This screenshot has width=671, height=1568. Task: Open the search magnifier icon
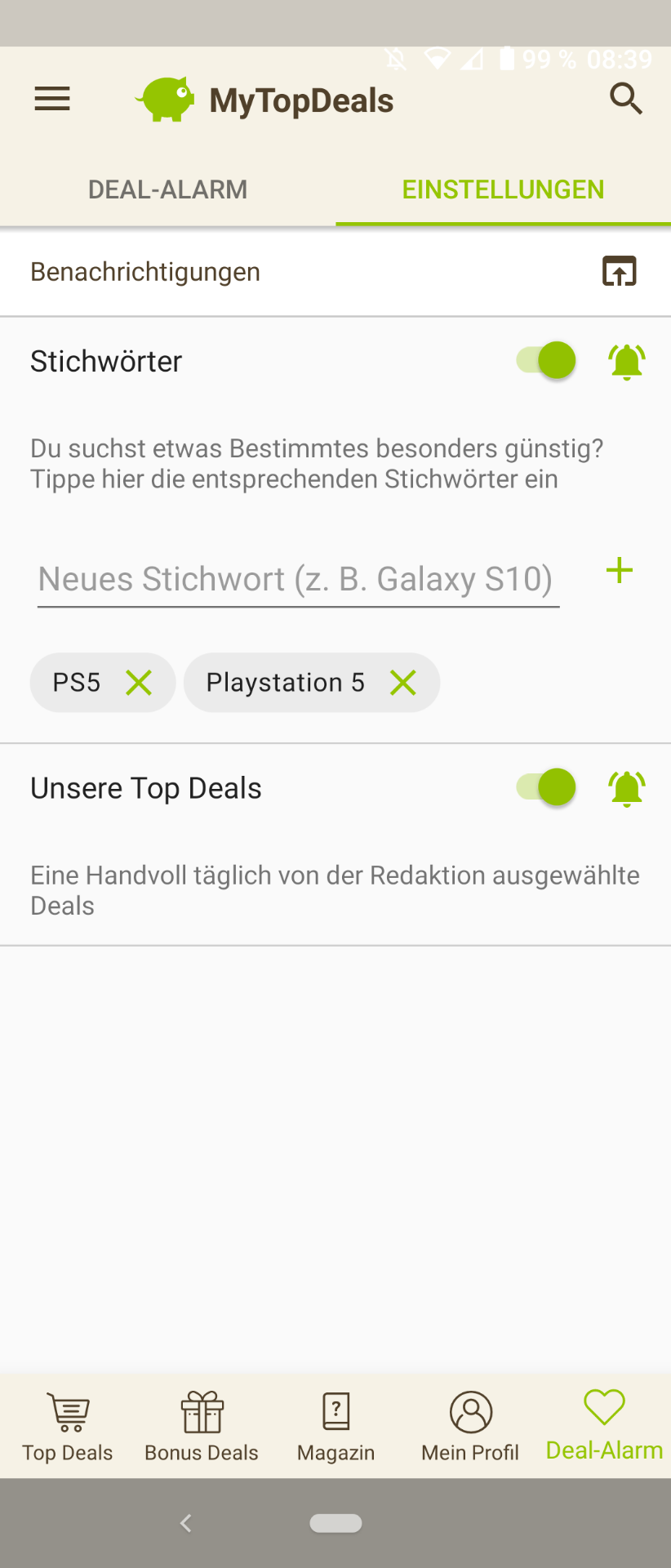pyautogui.click(x=626, y=99)
